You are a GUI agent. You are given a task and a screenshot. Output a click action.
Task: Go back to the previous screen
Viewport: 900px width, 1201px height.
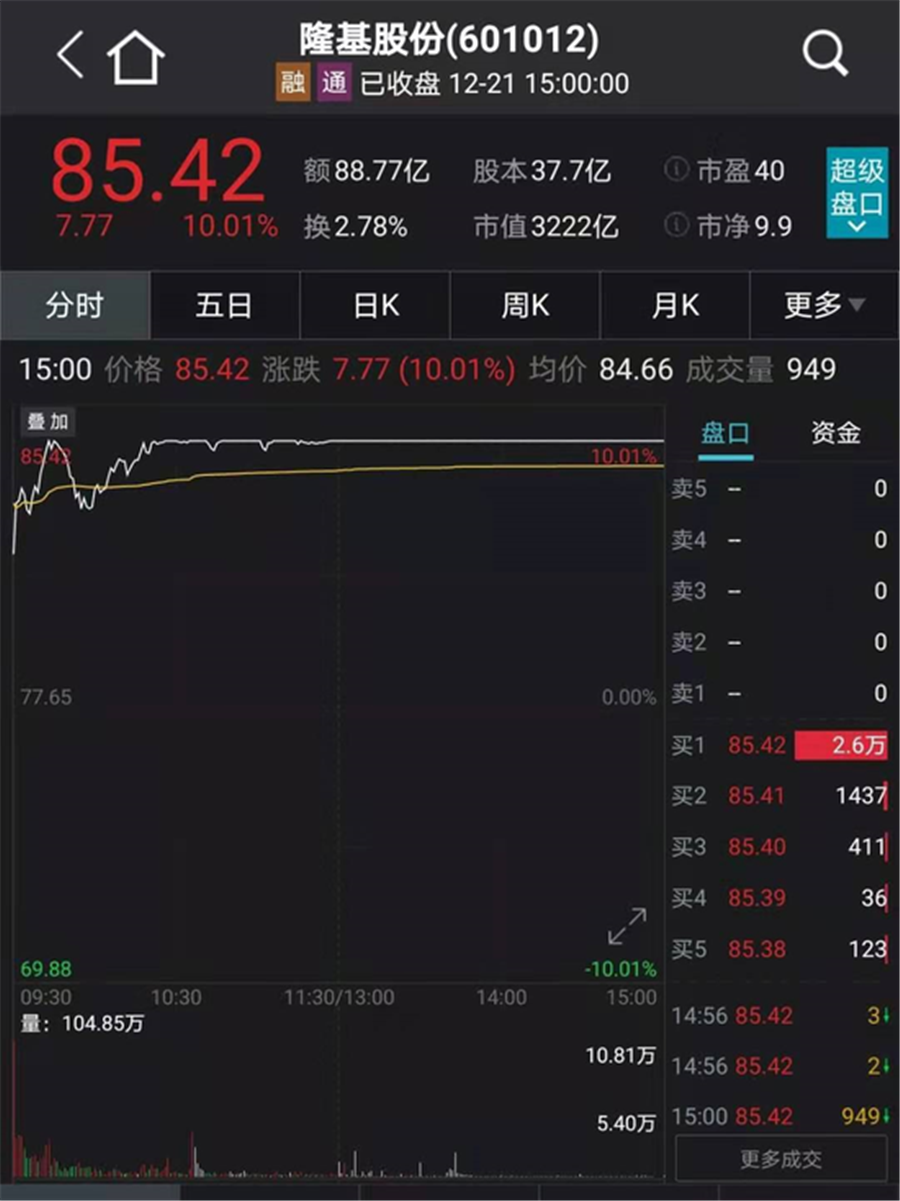click(70, 56)
